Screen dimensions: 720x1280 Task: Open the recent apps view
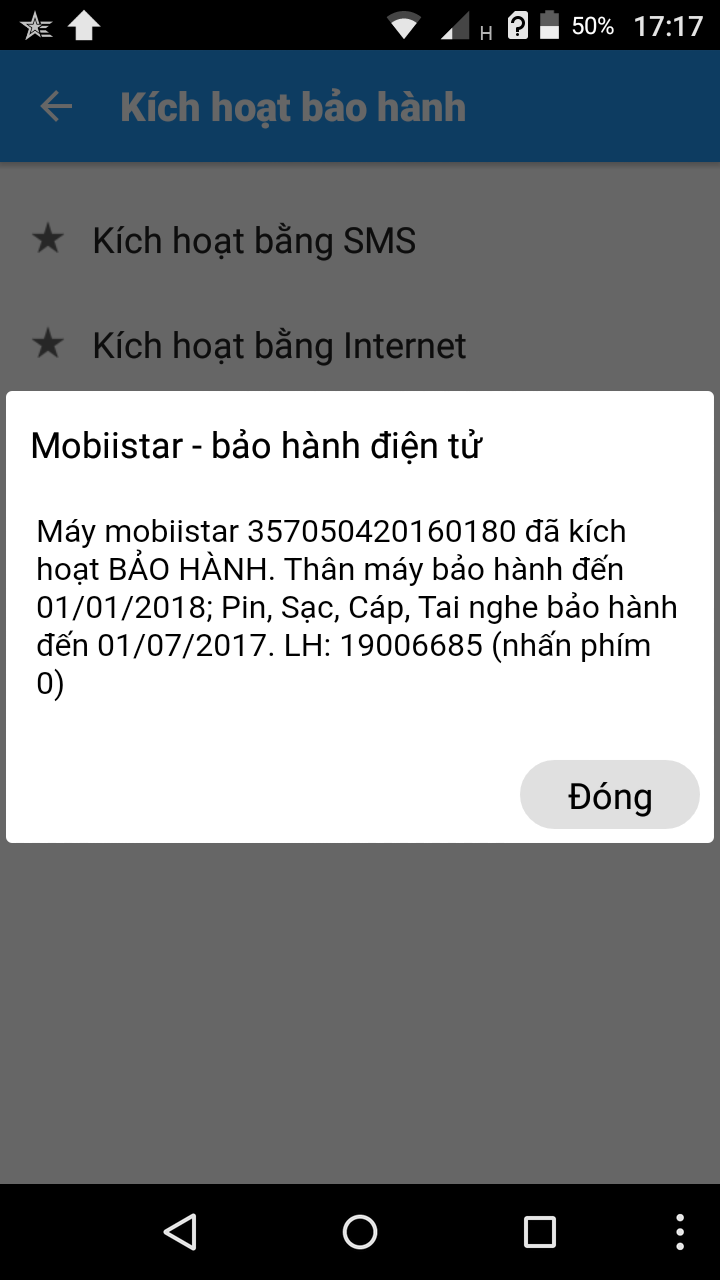(x=540, y=1232)
